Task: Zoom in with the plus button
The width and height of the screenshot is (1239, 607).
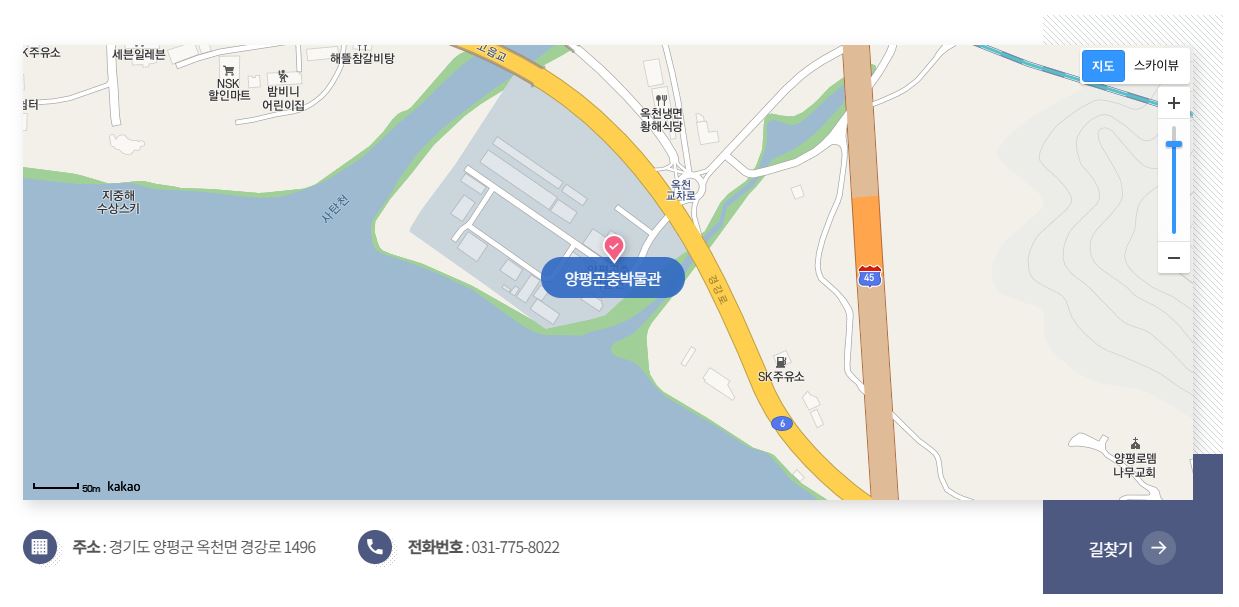Action: [1174, 103]
